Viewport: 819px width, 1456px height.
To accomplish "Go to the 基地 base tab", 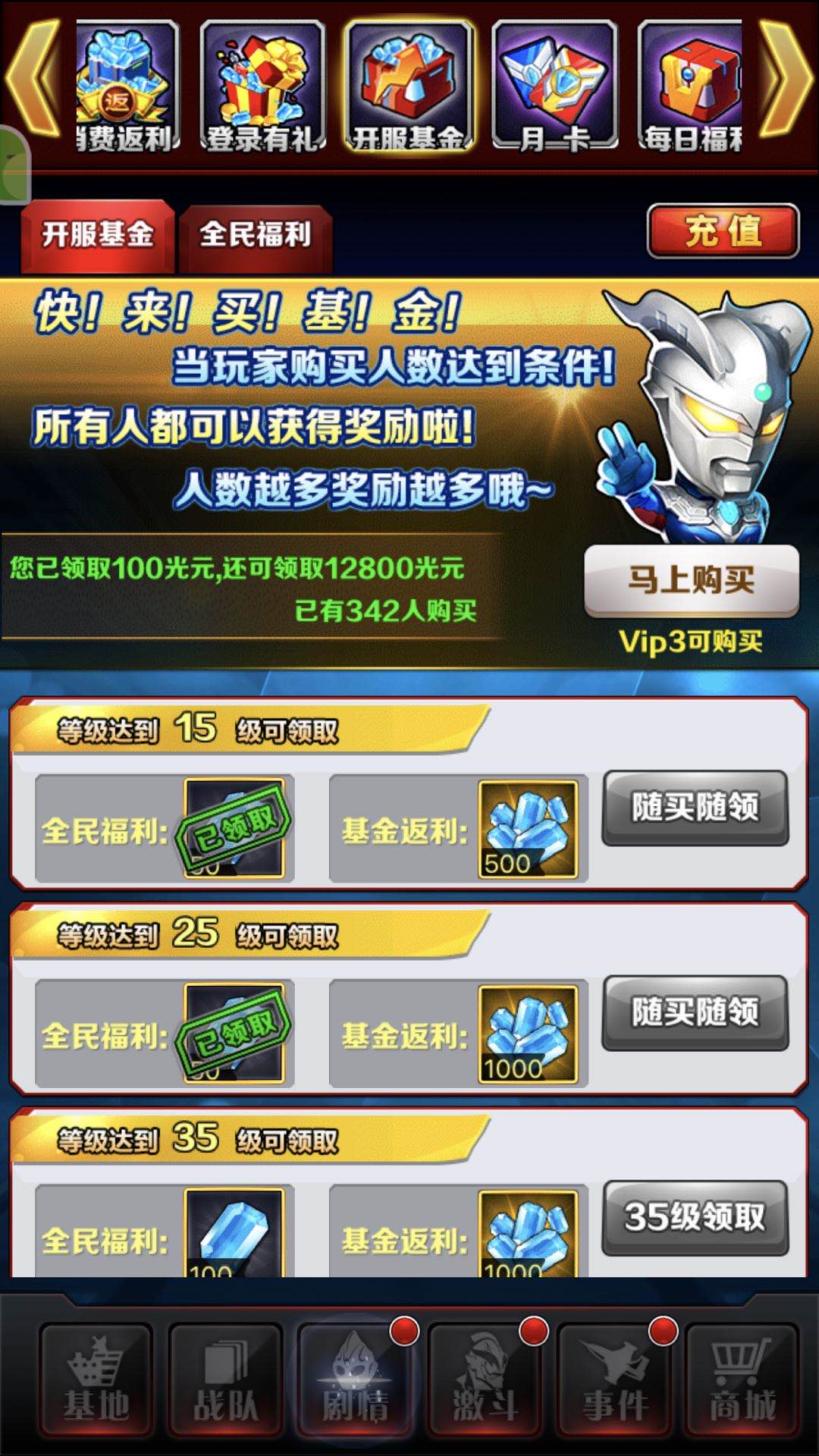I will [96, 1380].
